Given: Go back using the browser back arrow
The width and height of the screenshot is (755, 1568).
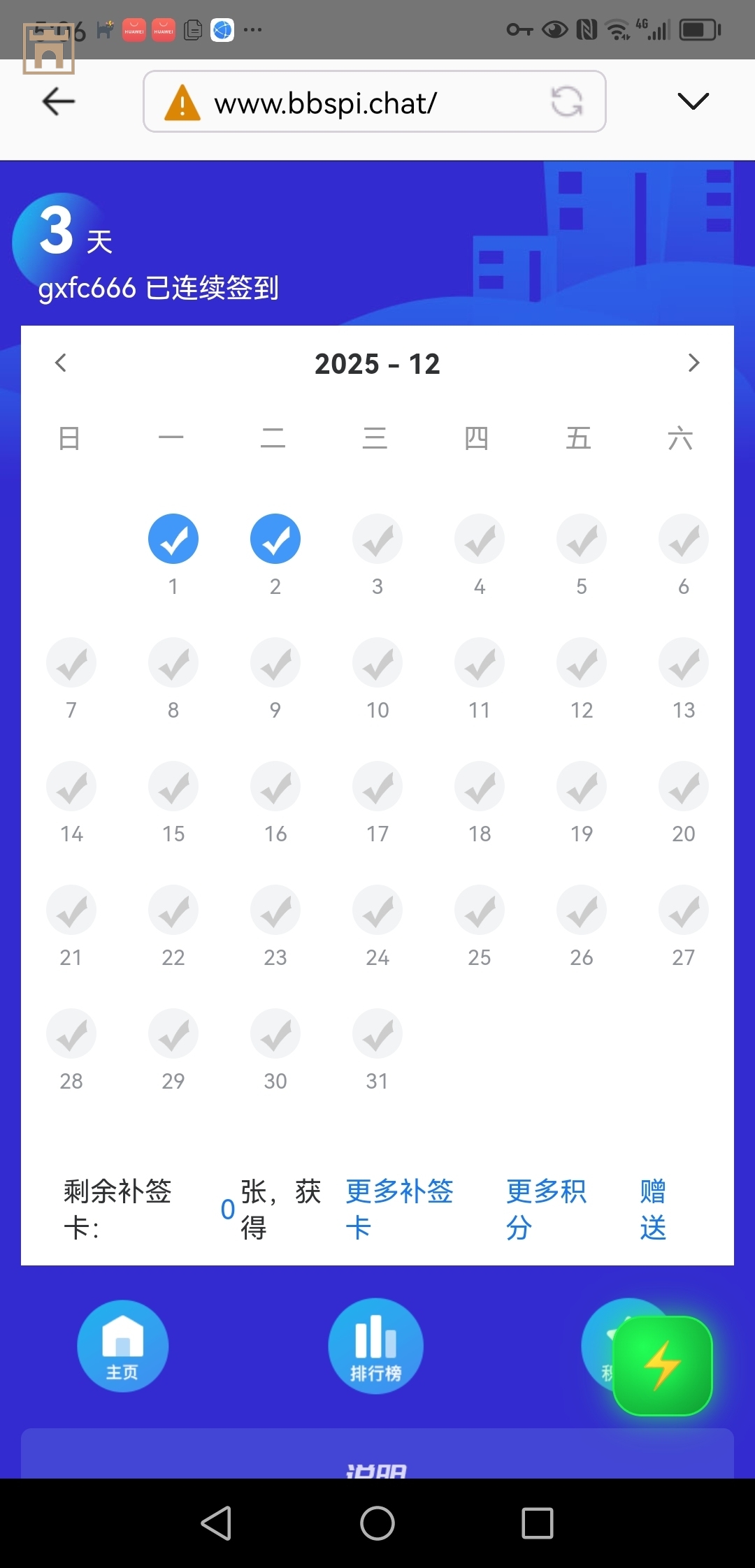Looking at the screenshot, I should pos(59,102).
